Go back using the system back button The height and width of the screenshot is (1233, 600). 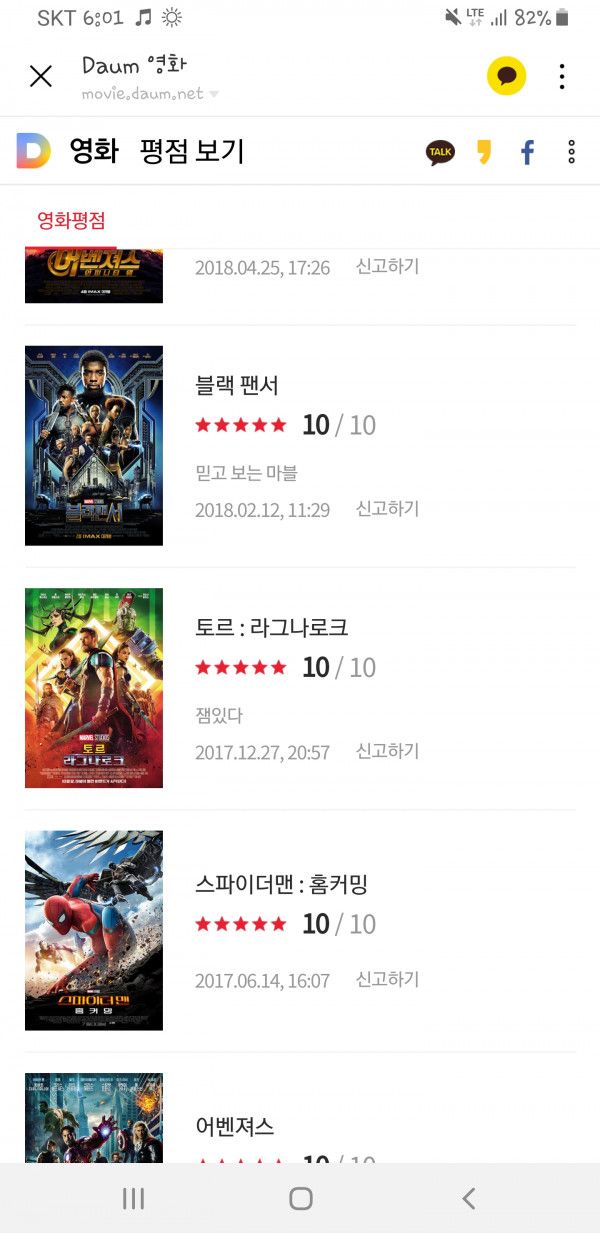(468, 1198)
